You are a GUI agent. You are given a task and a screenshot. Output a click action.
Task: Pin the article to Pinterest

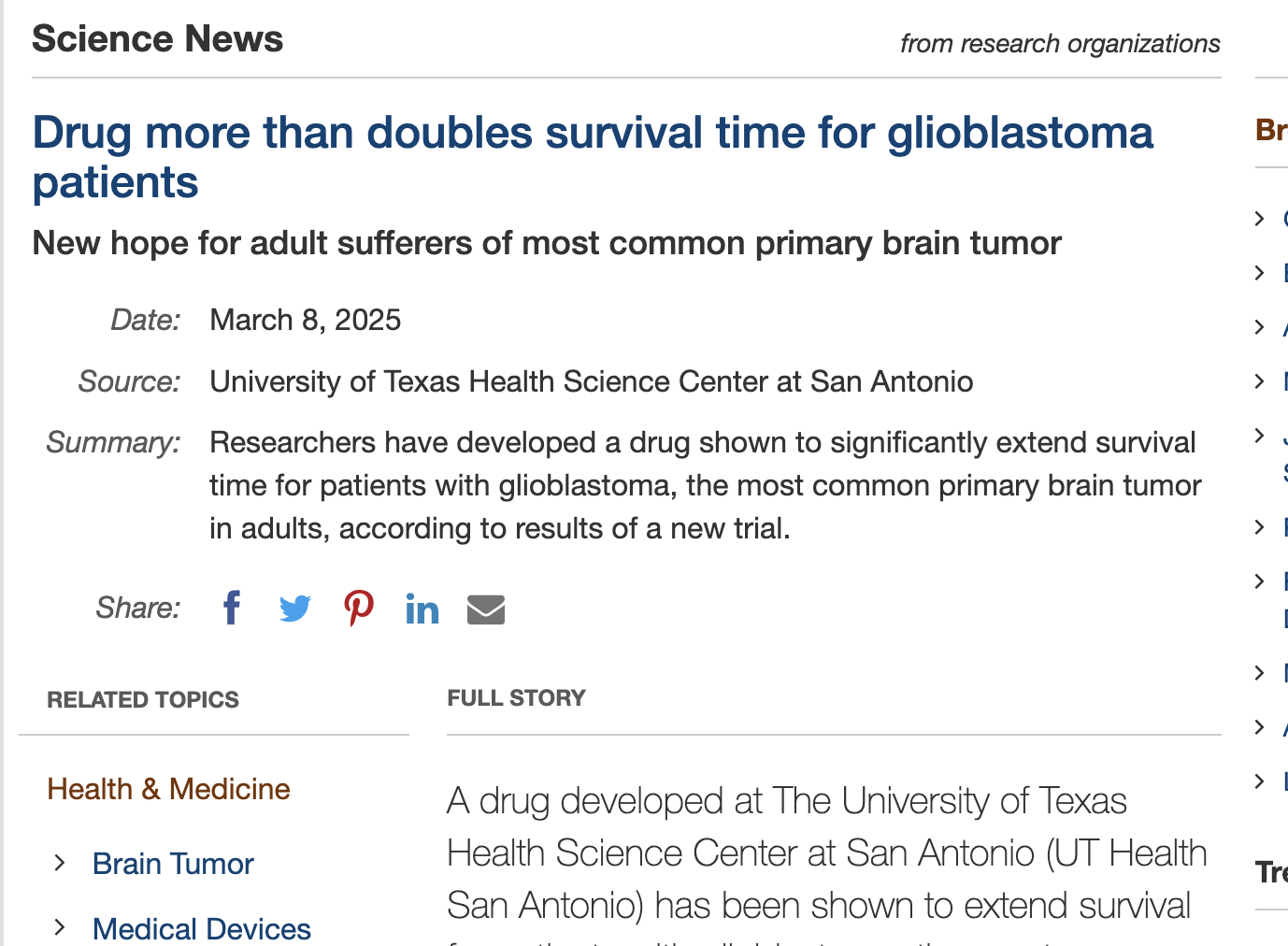359,608
